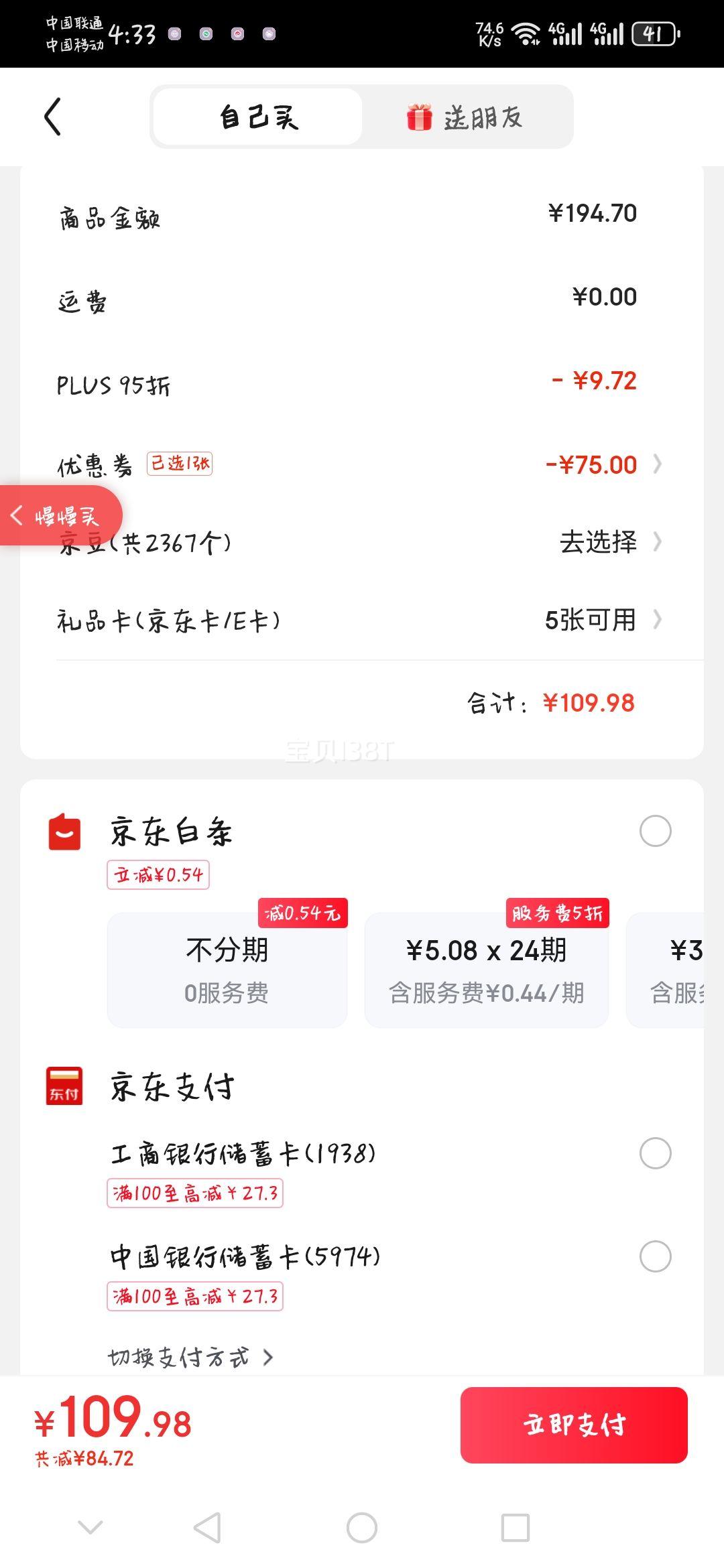The image size is (724, 1568).
Task: Open the 优惠券 coupon selection row
Action: tap(362, 464)
